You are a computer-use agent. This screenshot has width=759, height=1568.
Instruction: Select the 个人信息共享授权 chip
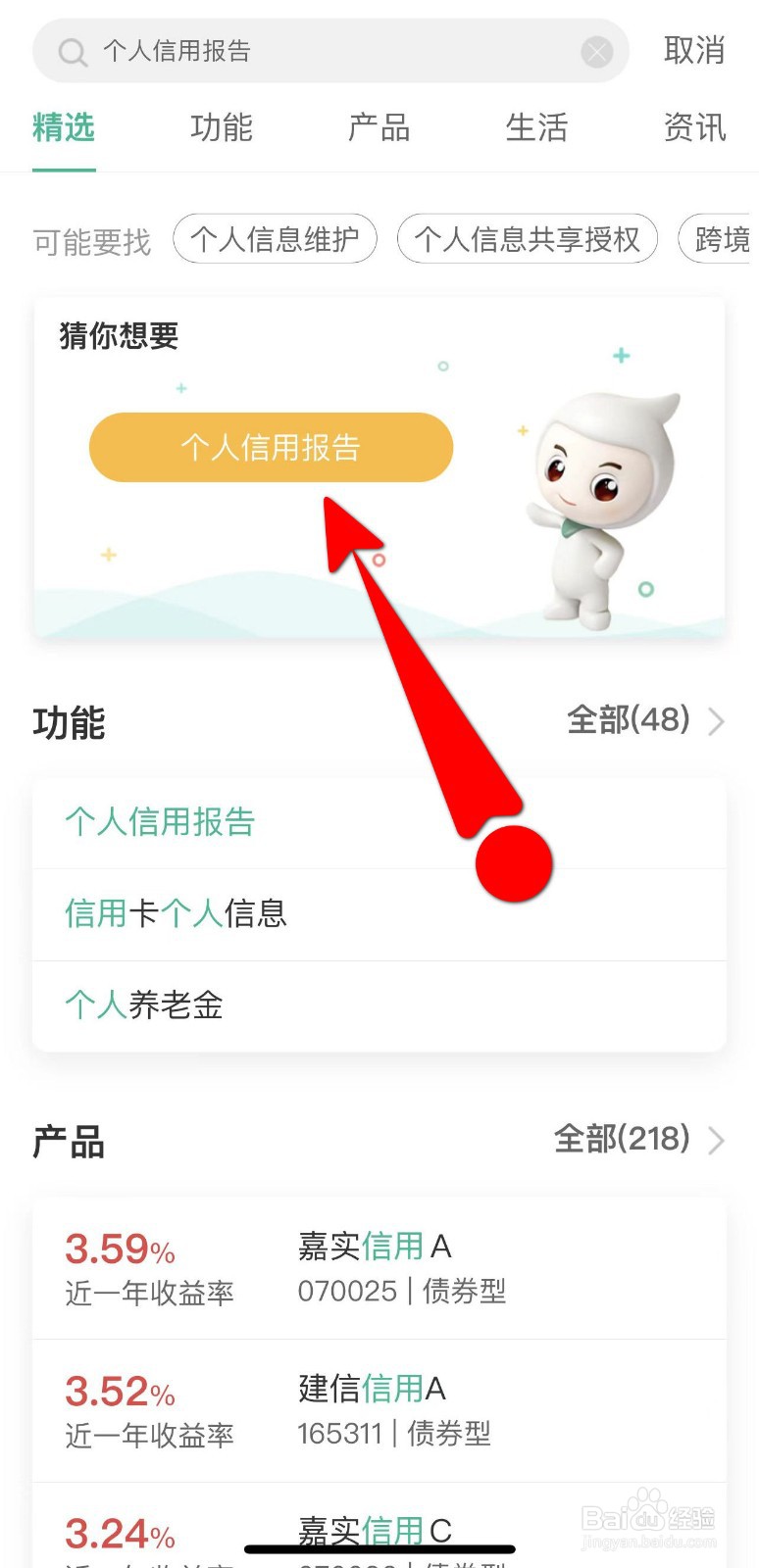pyautogui.click(x=527, y=238)
